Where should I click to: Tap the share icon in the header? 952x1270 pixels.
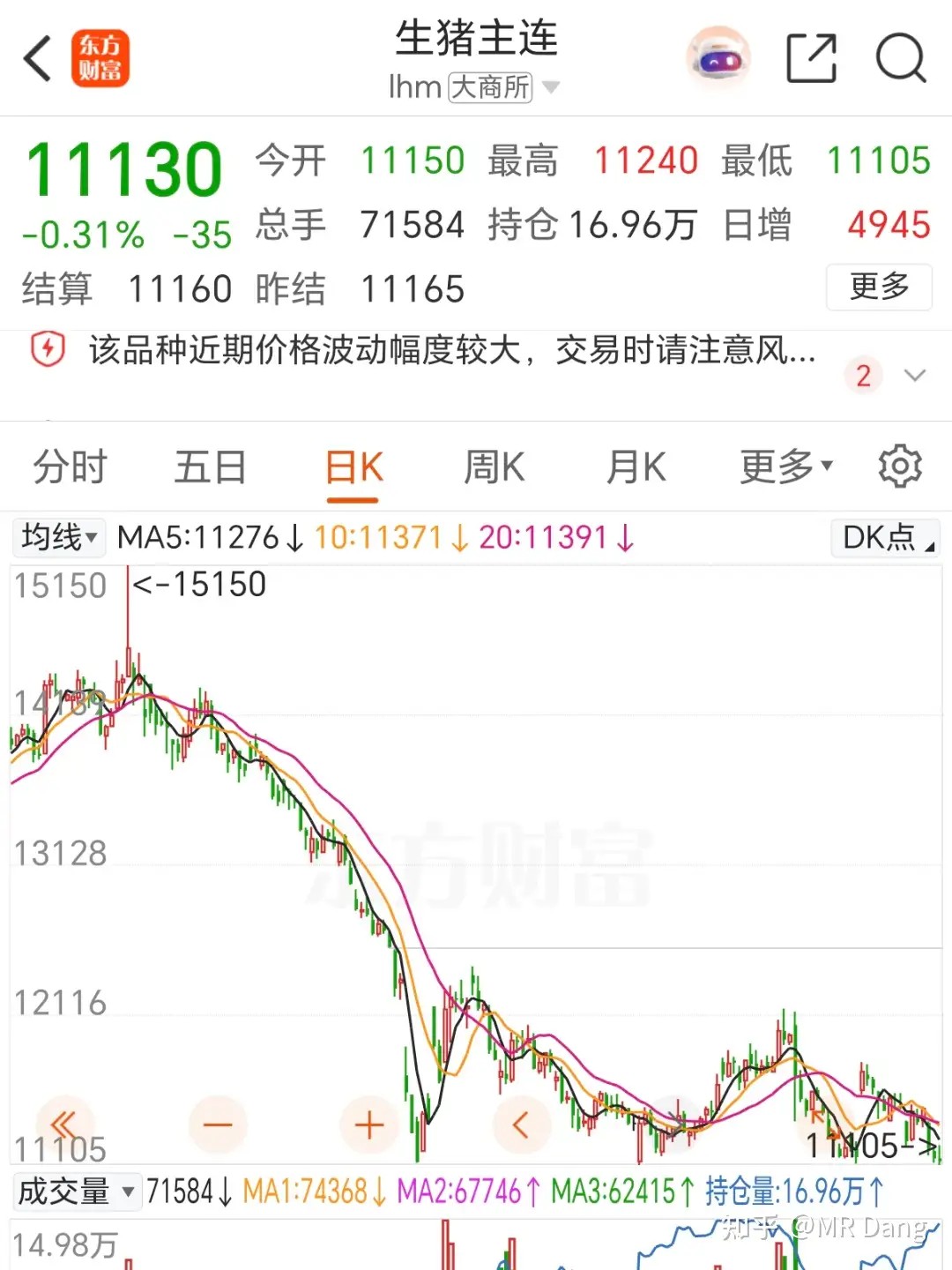(x=812, y=57)
